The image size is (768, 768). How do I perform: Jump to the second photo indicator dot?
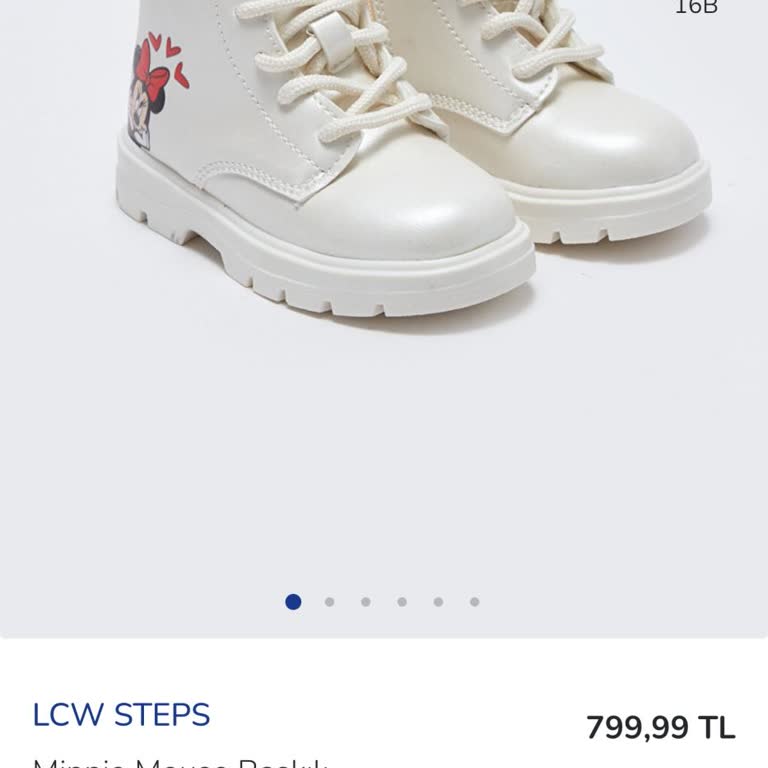click(x=329, y=602)
